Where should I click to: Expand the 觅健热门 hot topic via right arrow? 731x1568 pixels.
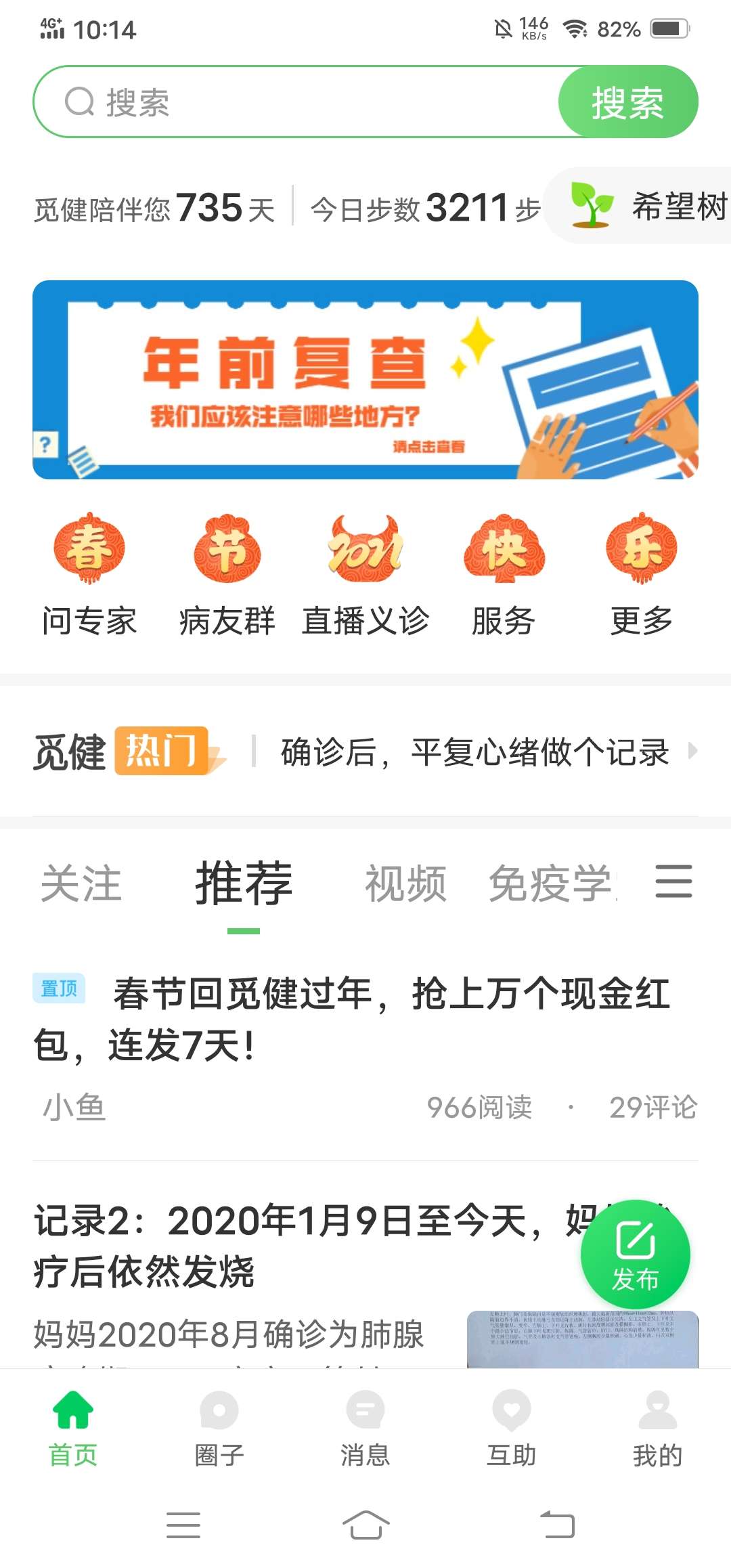694,753
